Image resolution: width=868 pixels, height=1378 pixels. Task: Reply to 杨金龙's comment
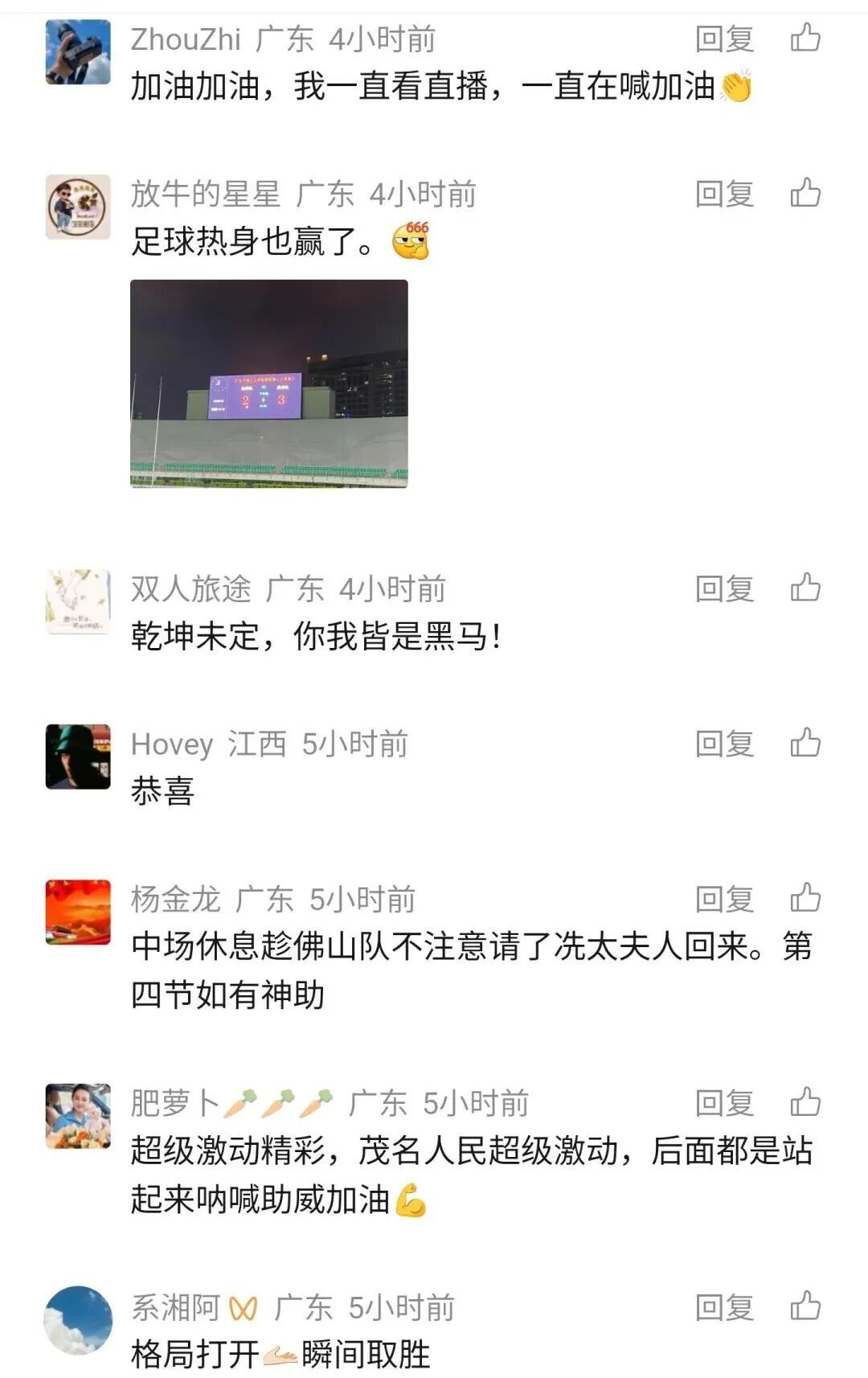(724, 899)
